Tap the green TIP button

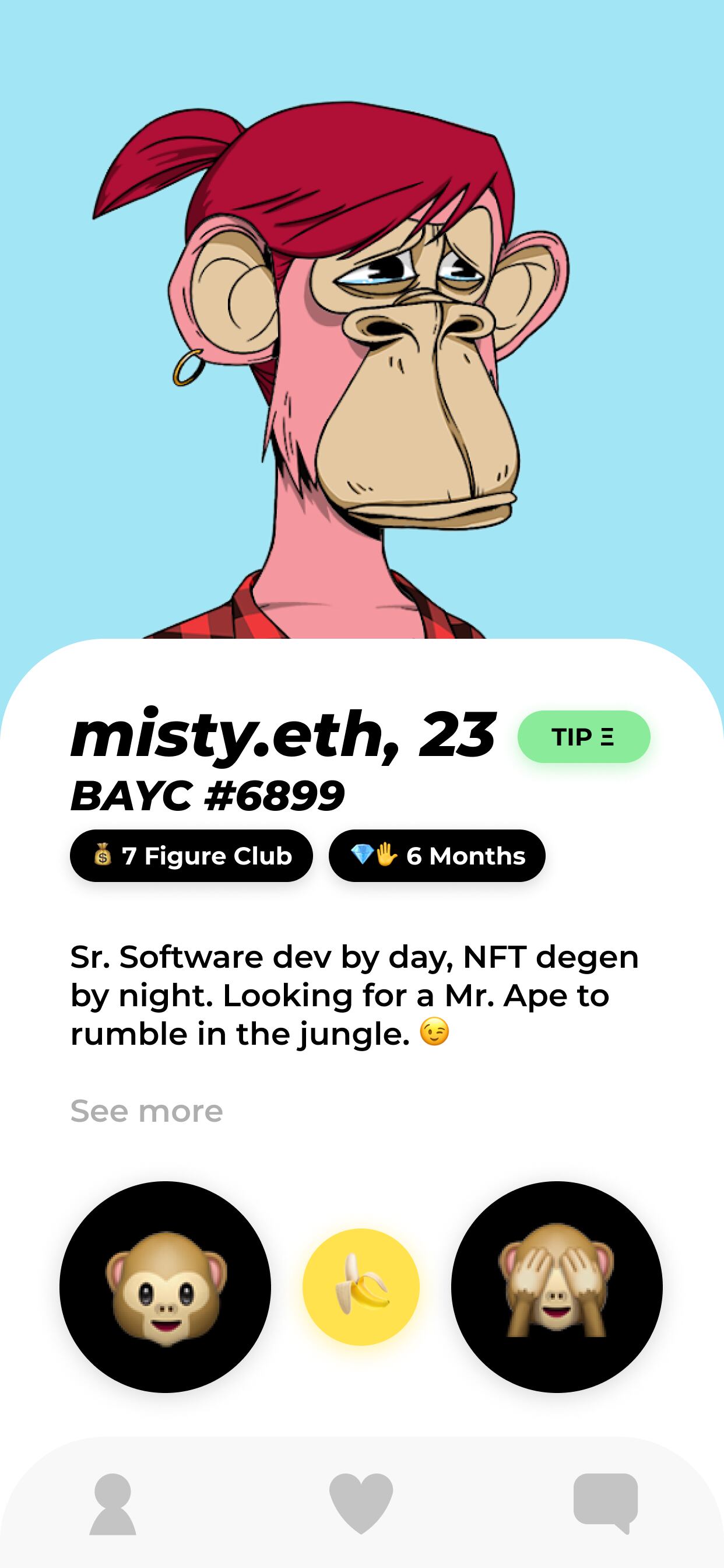coord(584,737)
